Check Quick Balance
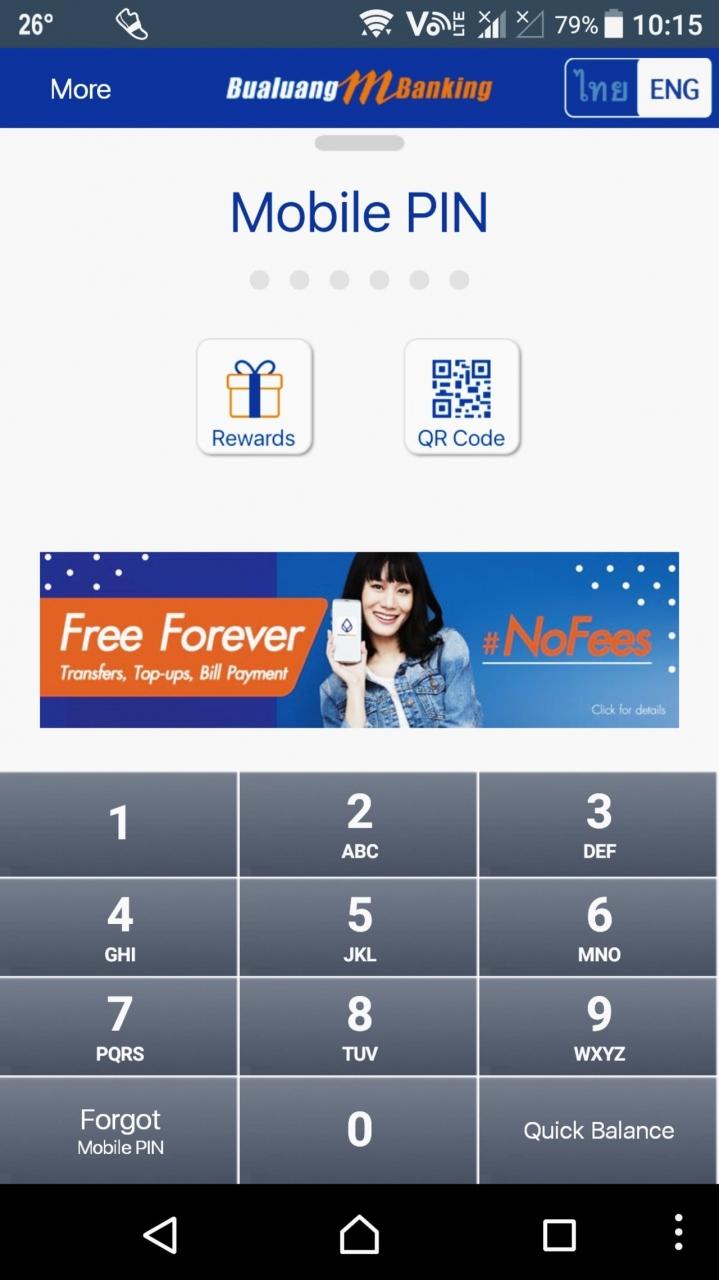 598,1130
